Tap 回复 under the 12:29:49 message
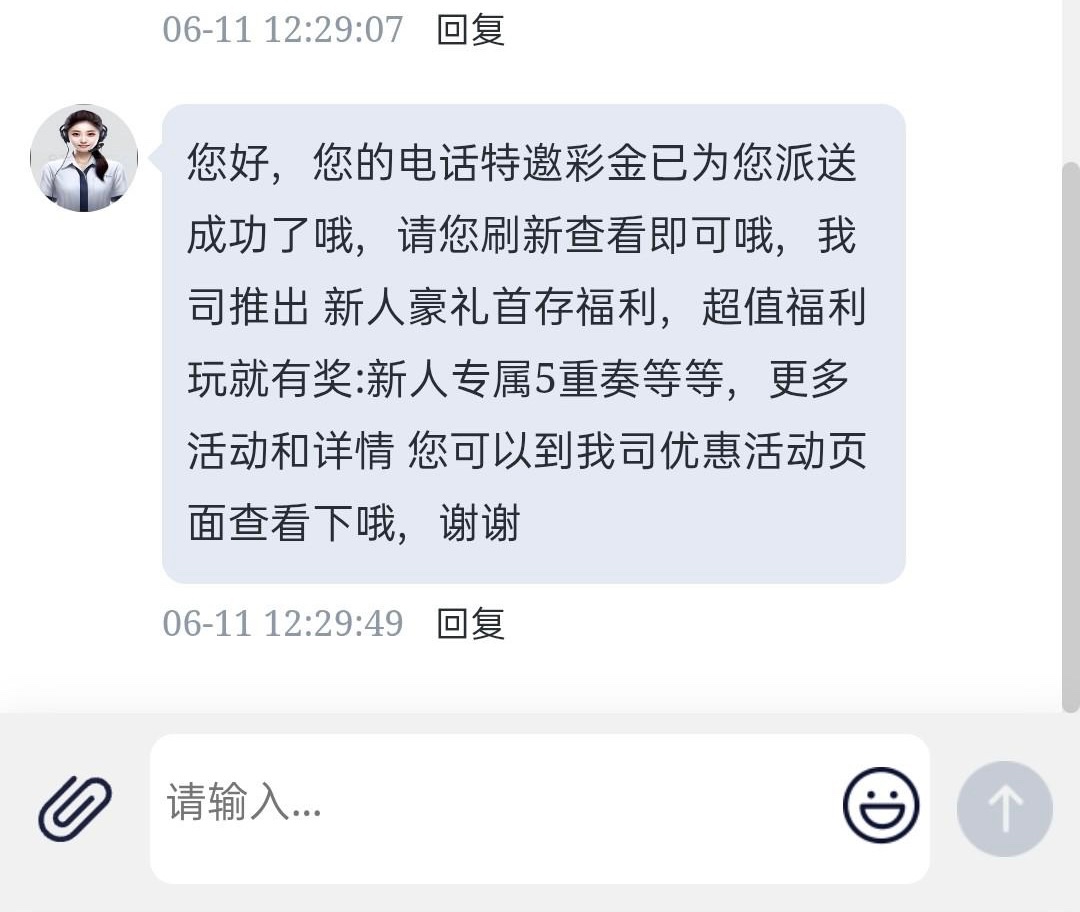 471,624
